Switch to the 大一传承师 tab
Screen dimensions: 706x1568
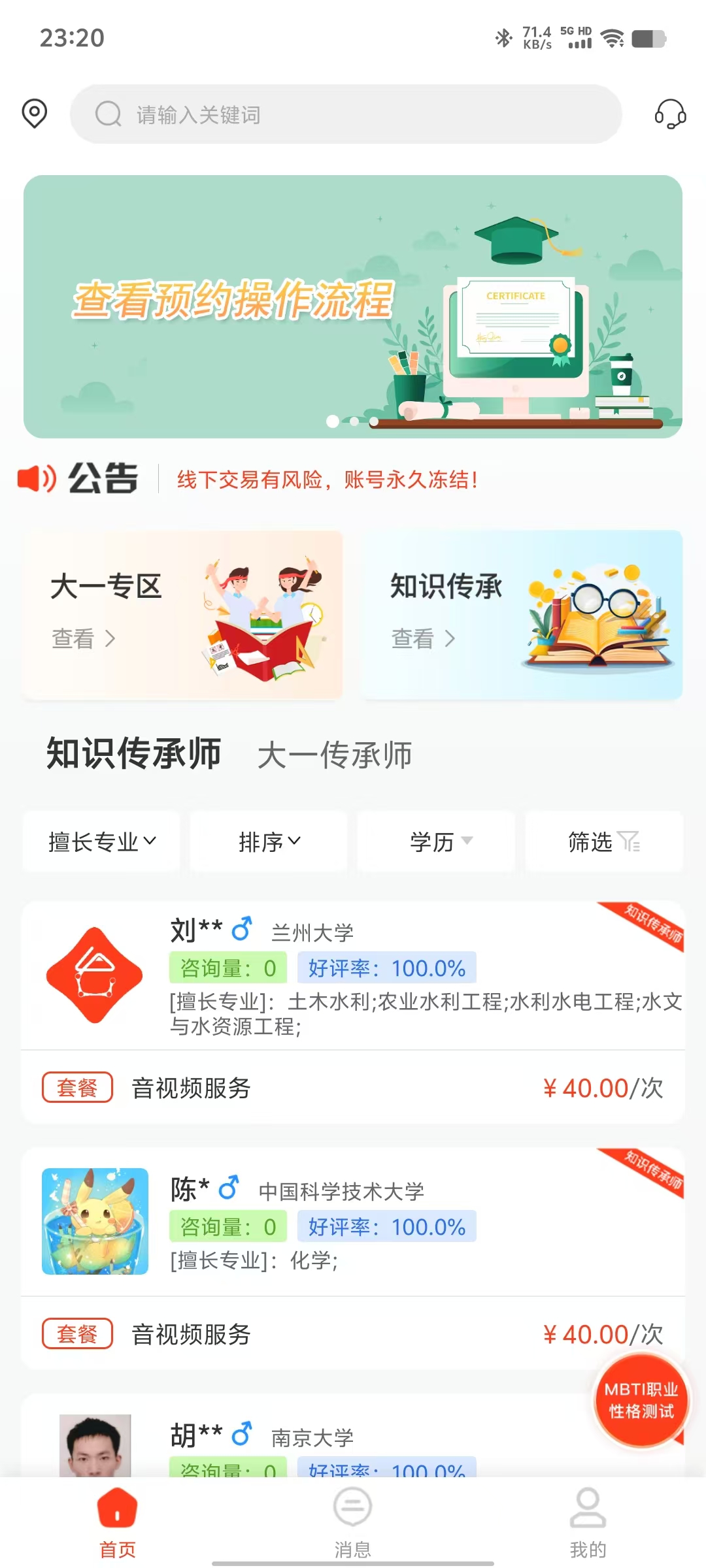point(335,755)
